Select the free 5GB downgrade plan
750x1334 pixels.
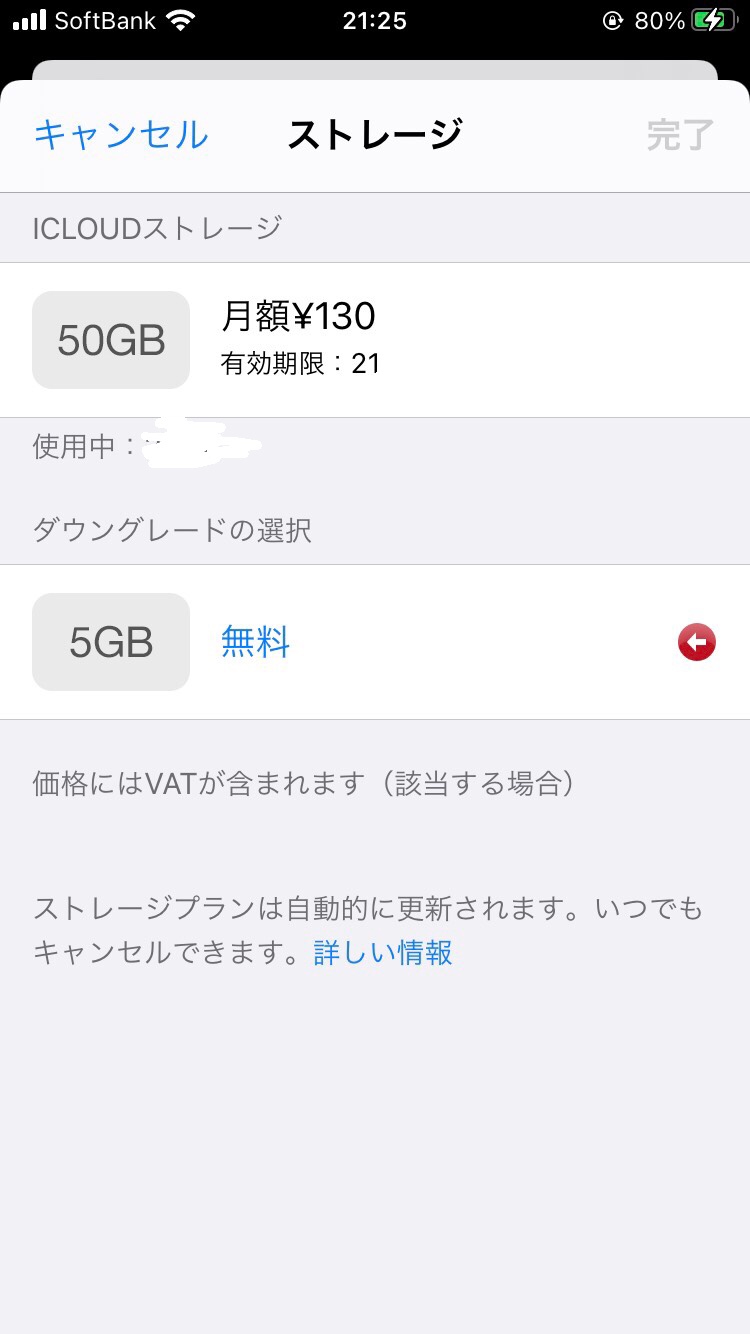(374, 642)
